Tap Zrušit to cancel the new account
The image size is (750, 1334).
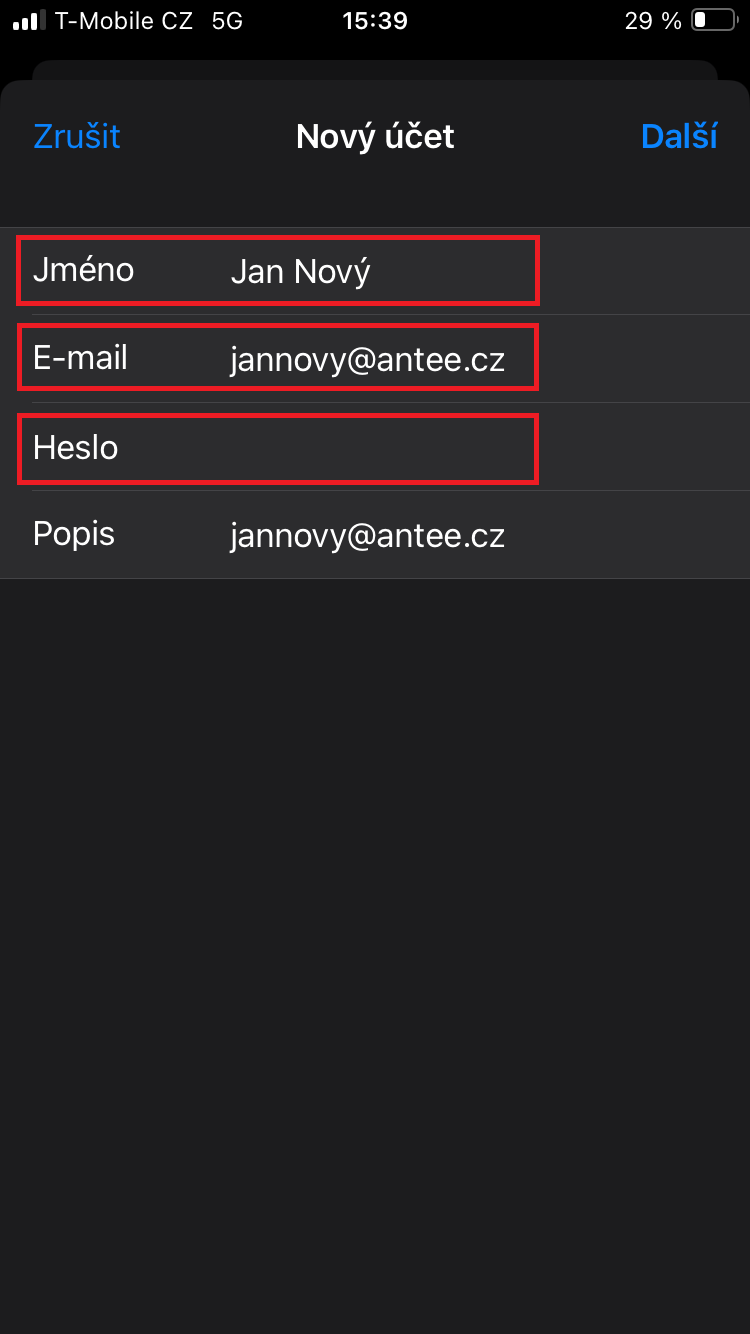[77, 137]
